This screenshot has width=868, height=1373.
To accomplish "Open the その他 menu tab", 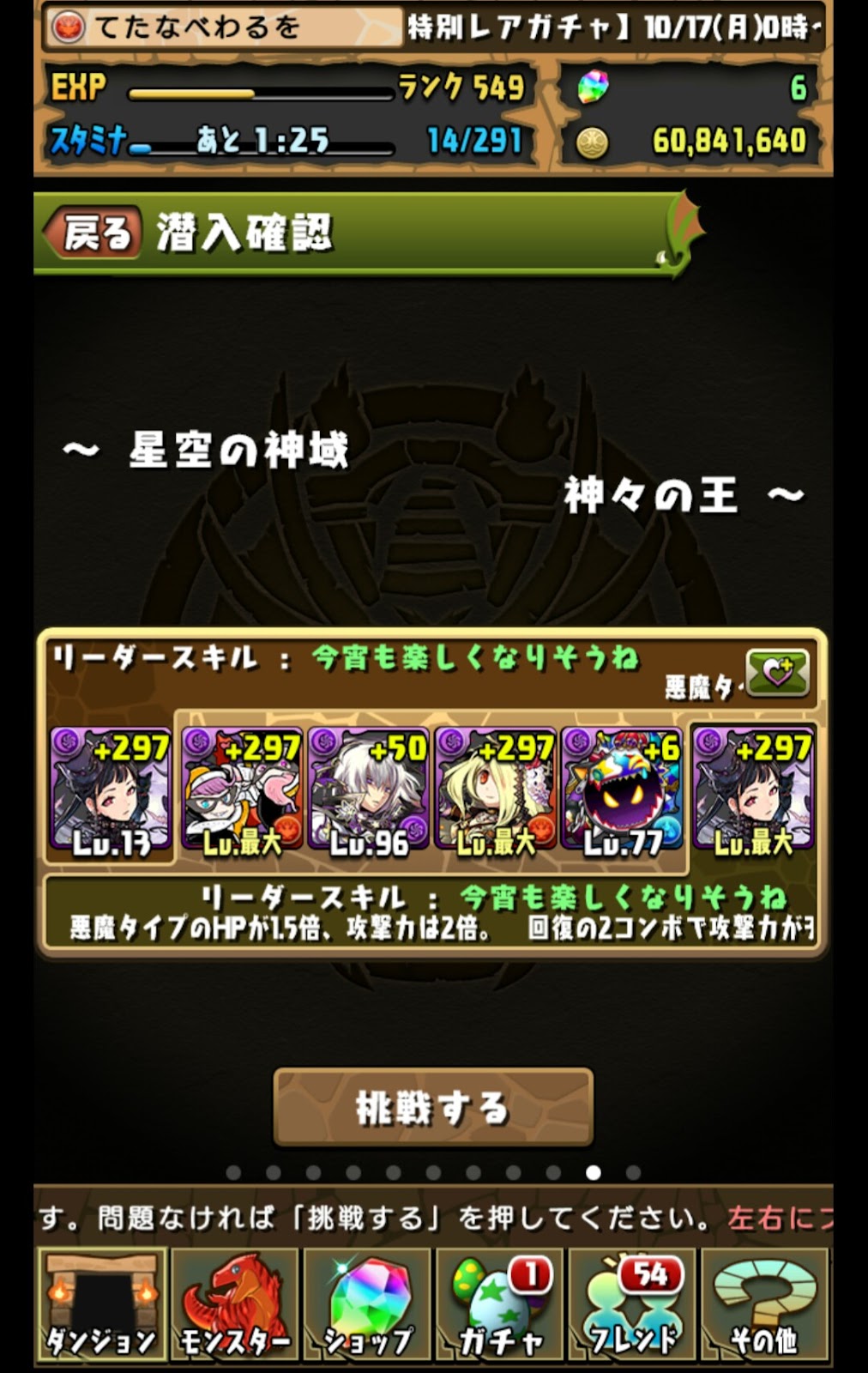I will [764, 1306].
